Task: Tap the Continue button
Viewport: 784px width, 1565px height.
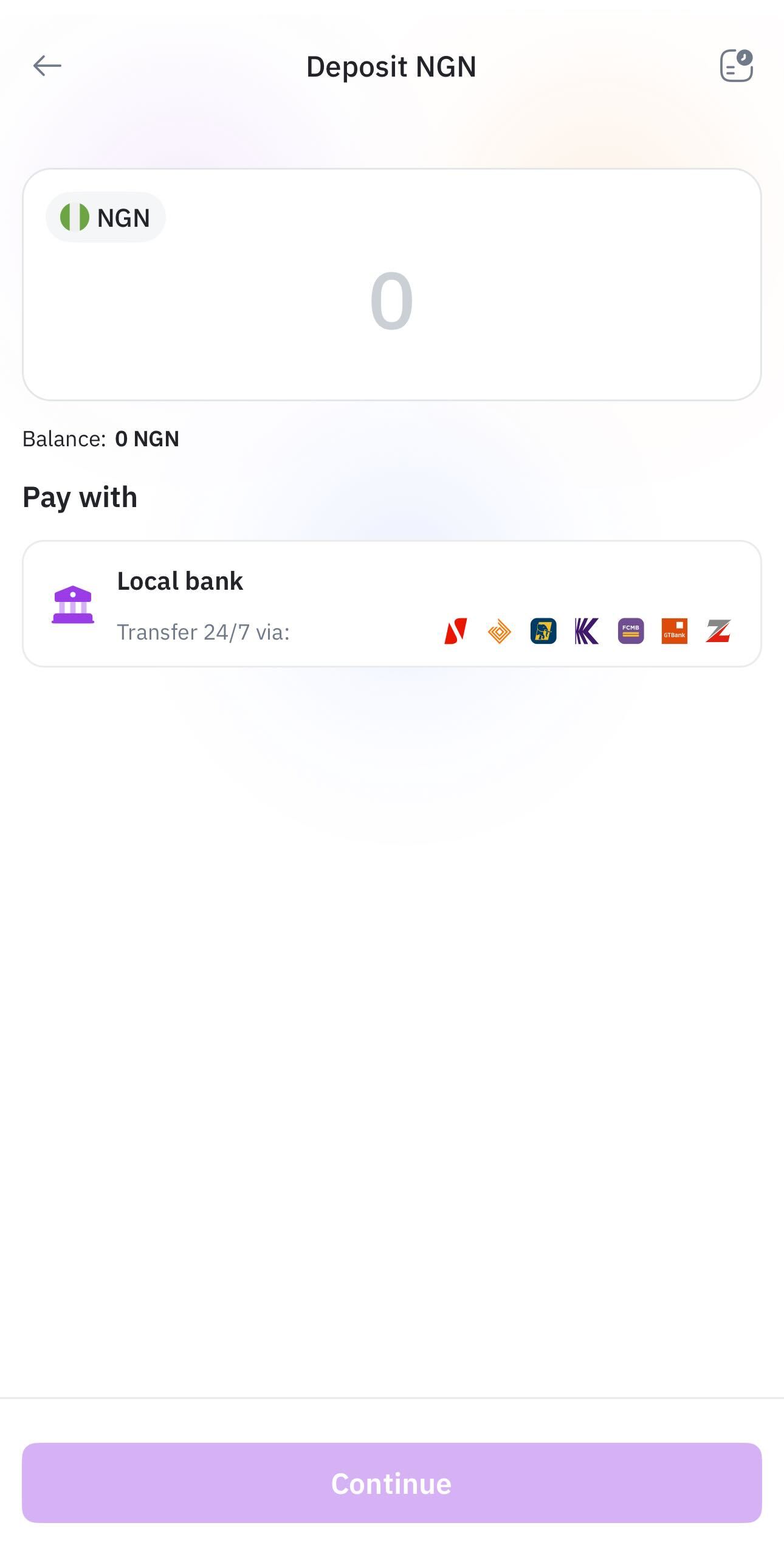Action: coord(391,1483)
